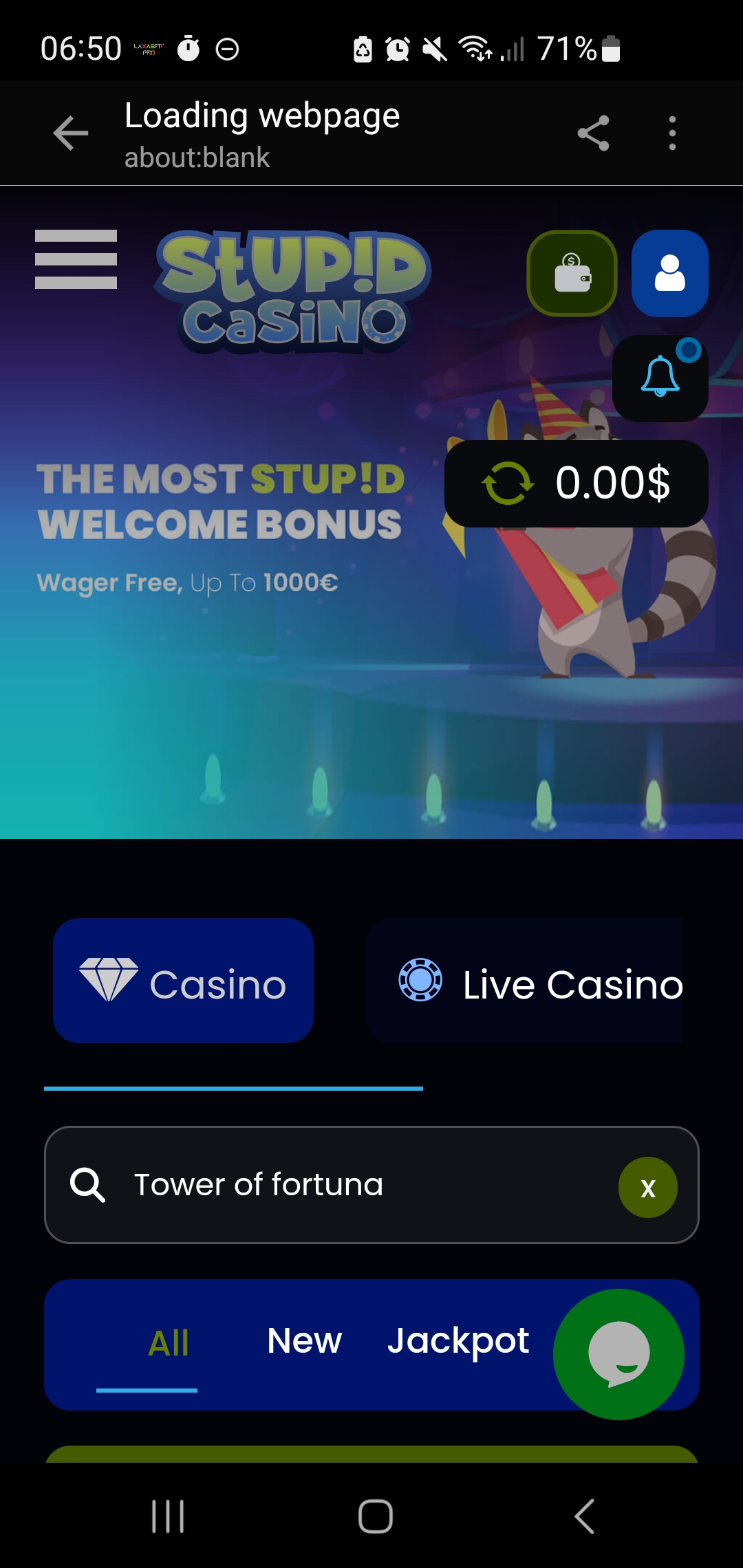Refresh the 0.00$ balance
This screenshot has width=743, height=1568.
click(x=508, y=483)
